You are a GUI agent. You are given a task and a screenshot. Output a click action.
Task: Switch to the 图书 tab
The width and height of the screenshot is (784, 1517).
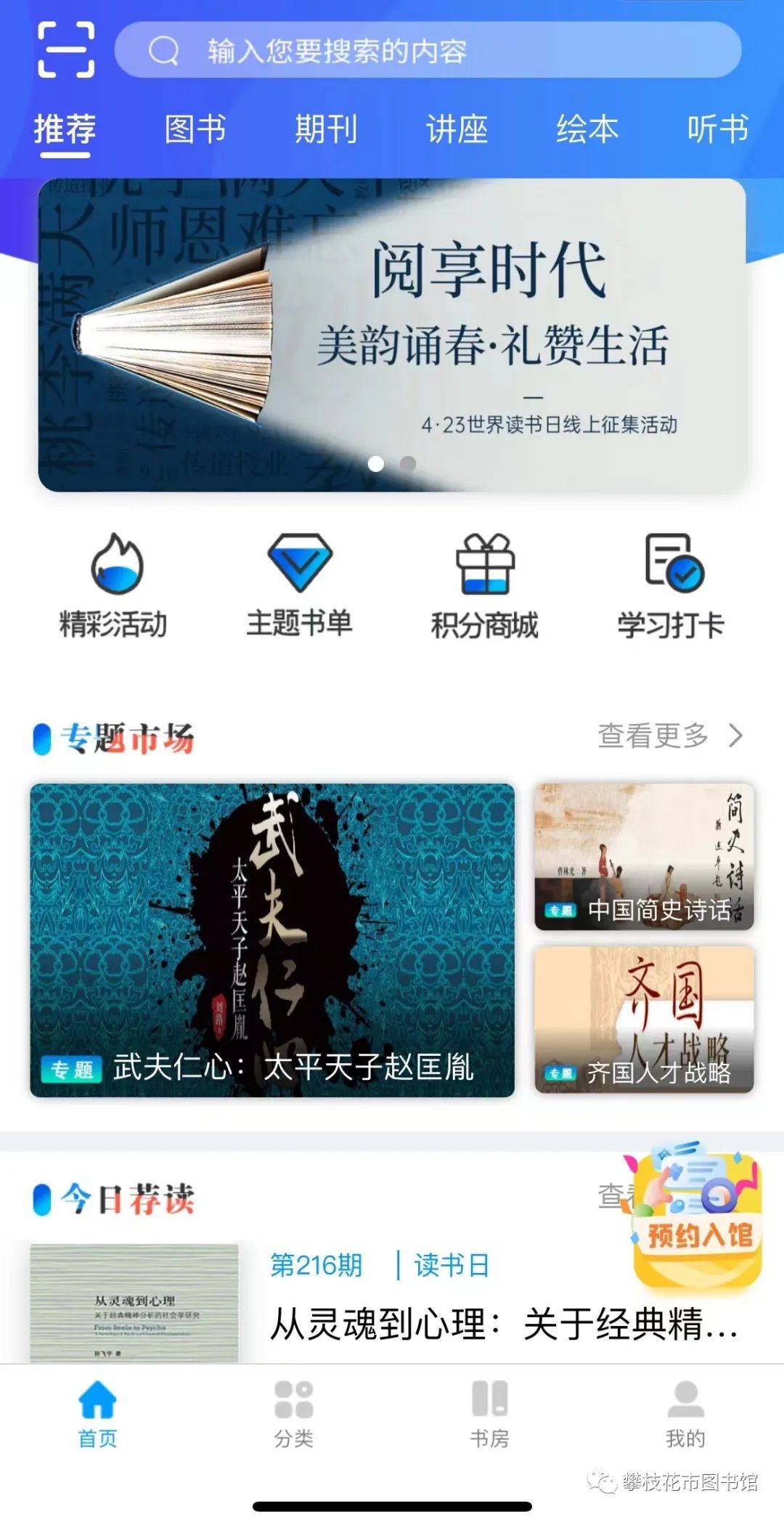pos(195,130)
